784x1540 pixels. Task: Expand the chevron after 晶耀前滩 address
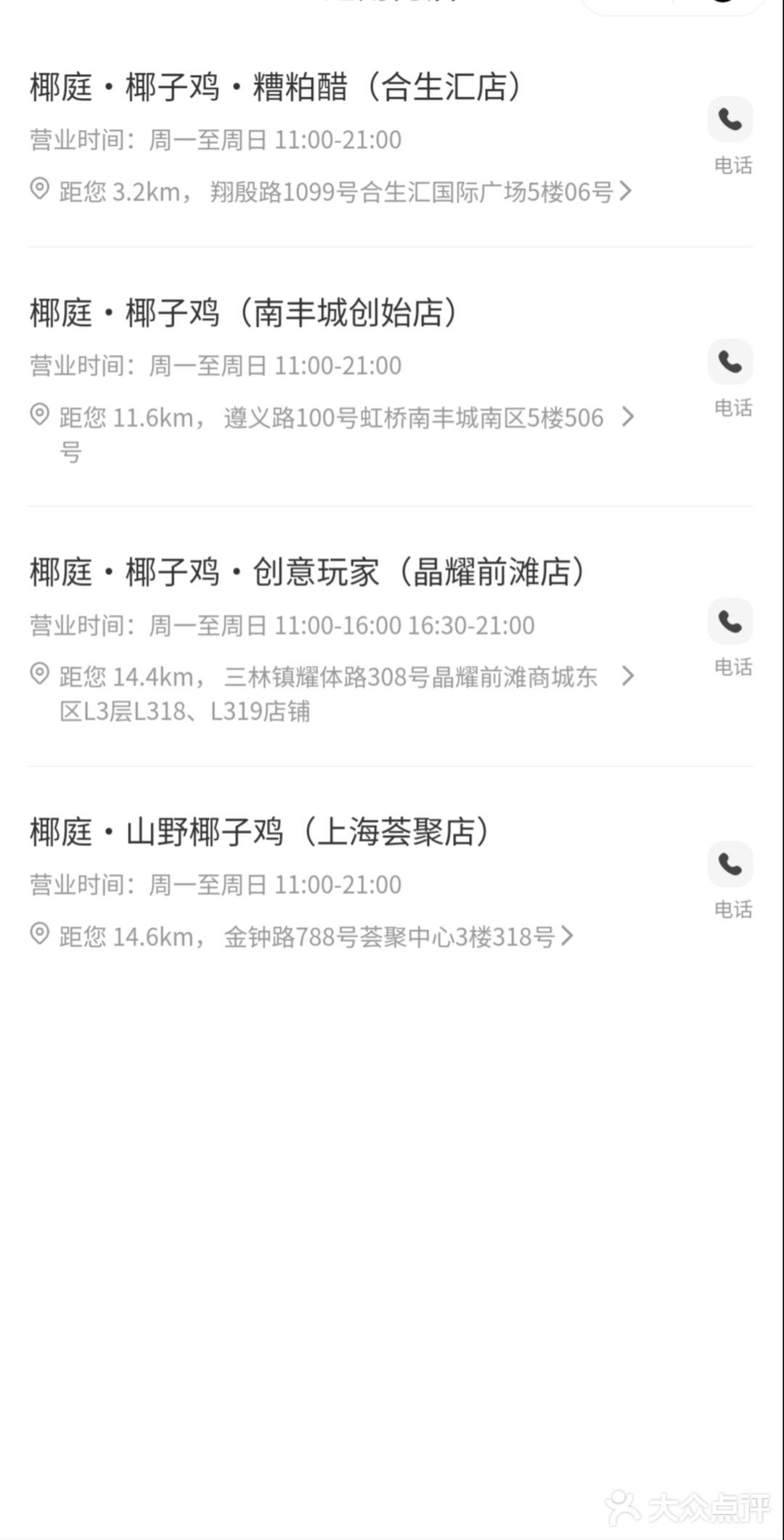pyautogui.click(x=628, y=674)
